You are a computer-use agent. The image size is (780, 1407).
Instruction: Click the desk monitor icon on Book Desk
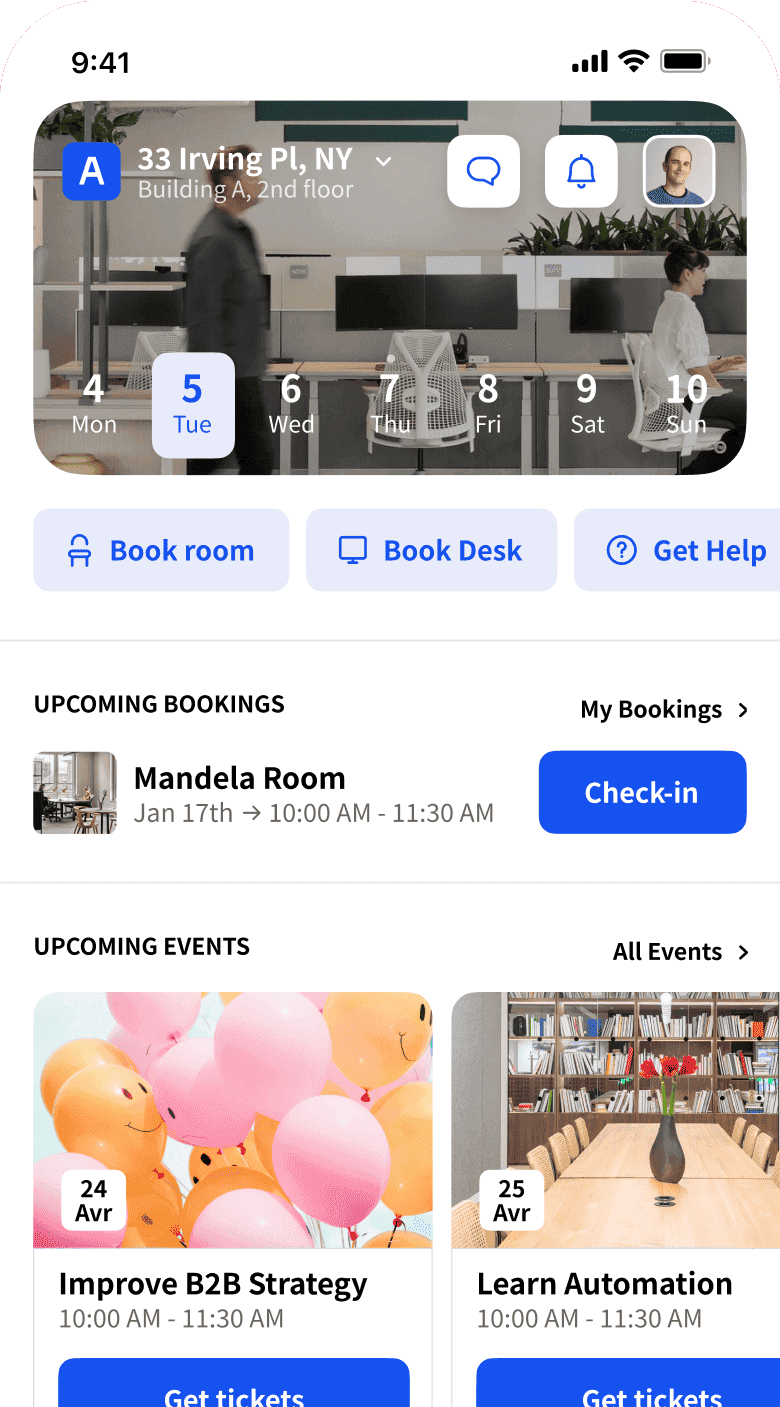coord(352,550)
